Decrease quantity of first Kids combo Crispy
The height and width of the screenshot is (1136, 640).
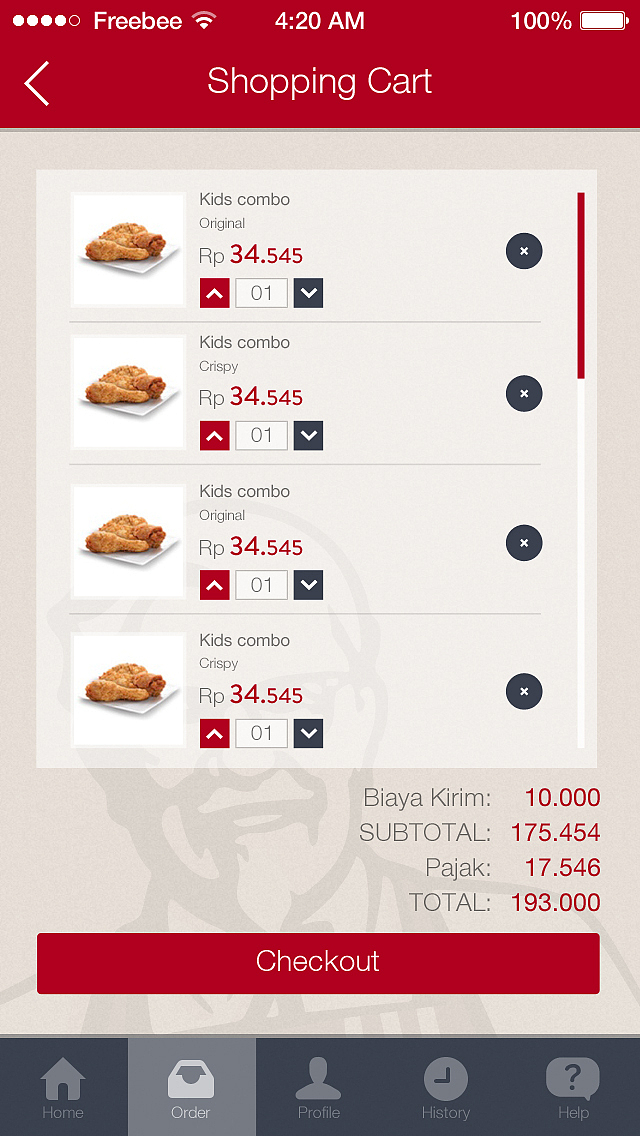(309, 436)
